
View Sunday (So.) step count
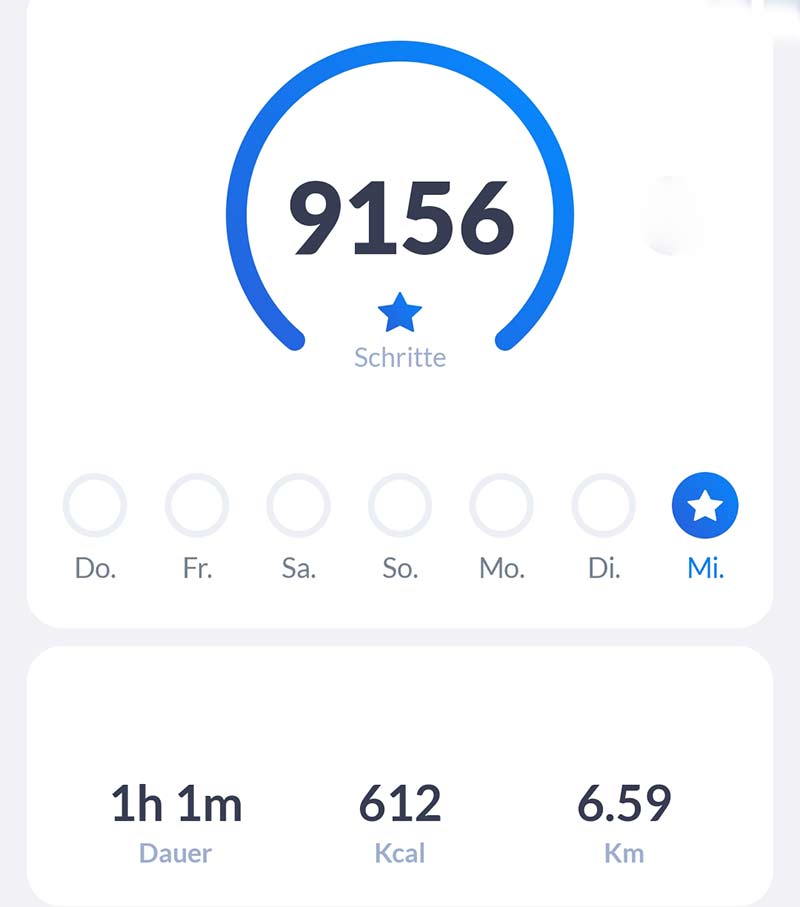[400, 506]
